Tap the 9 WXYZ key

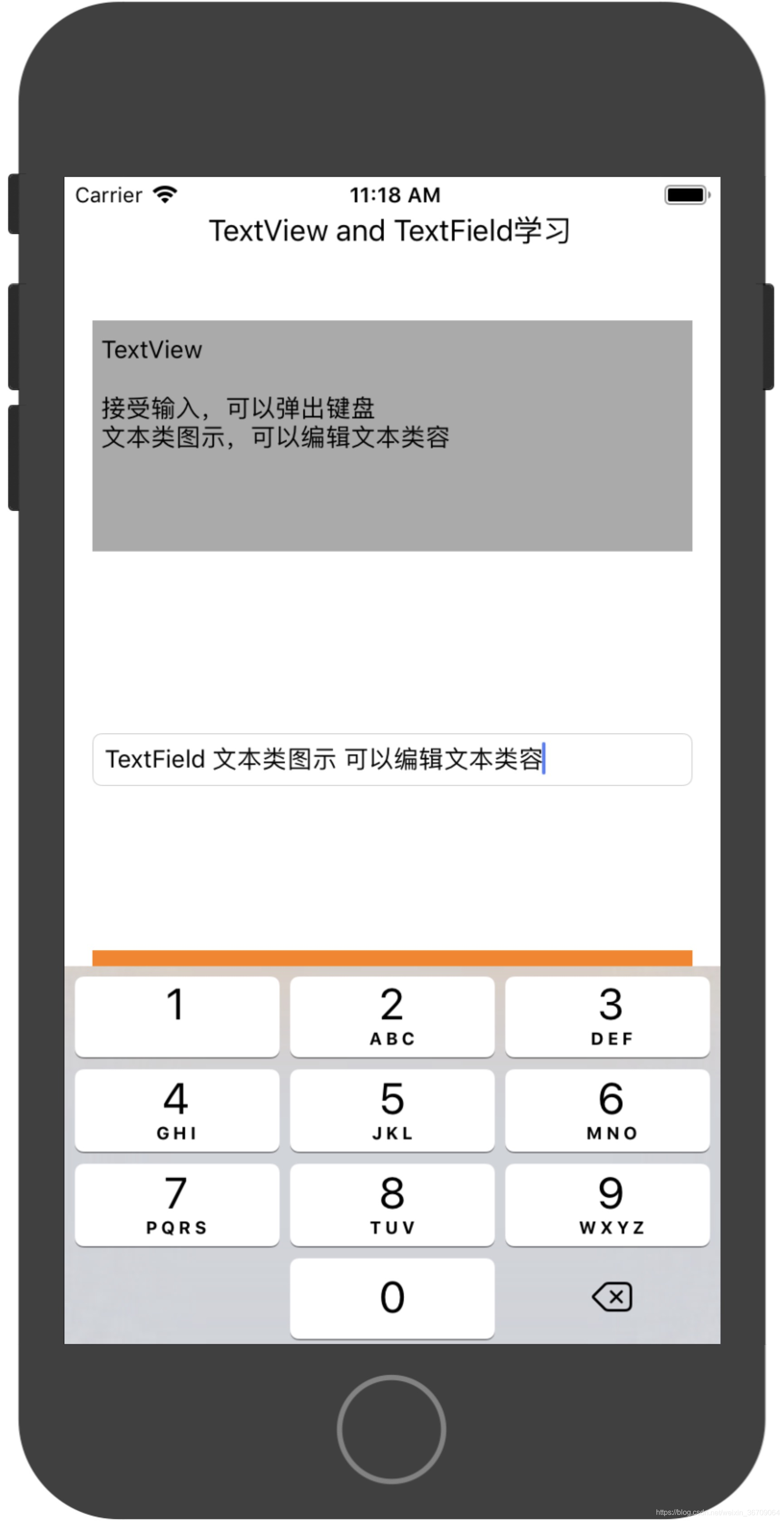(x=608, y=1205)
